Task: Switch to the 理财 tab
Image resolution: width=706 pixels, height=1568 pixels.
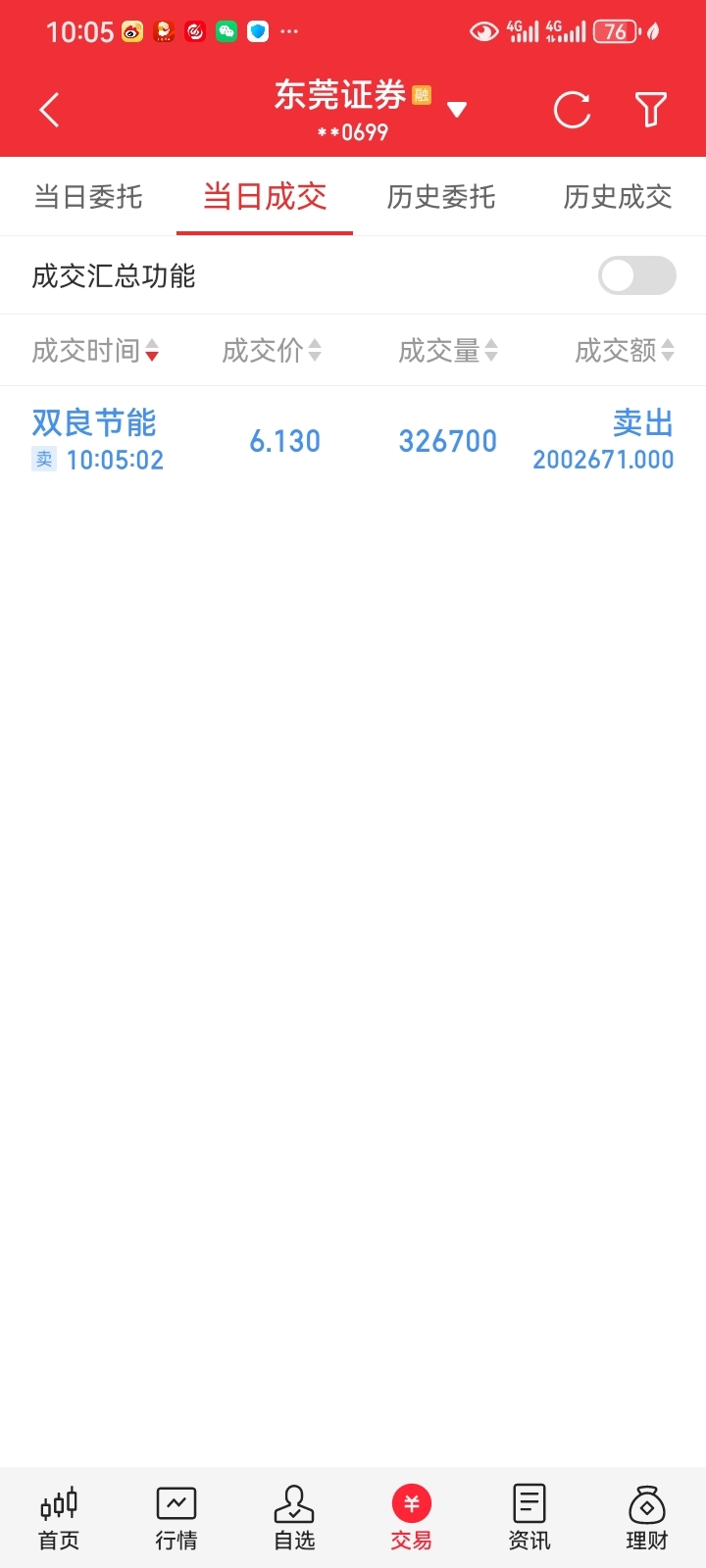Action: (647, 1518)
